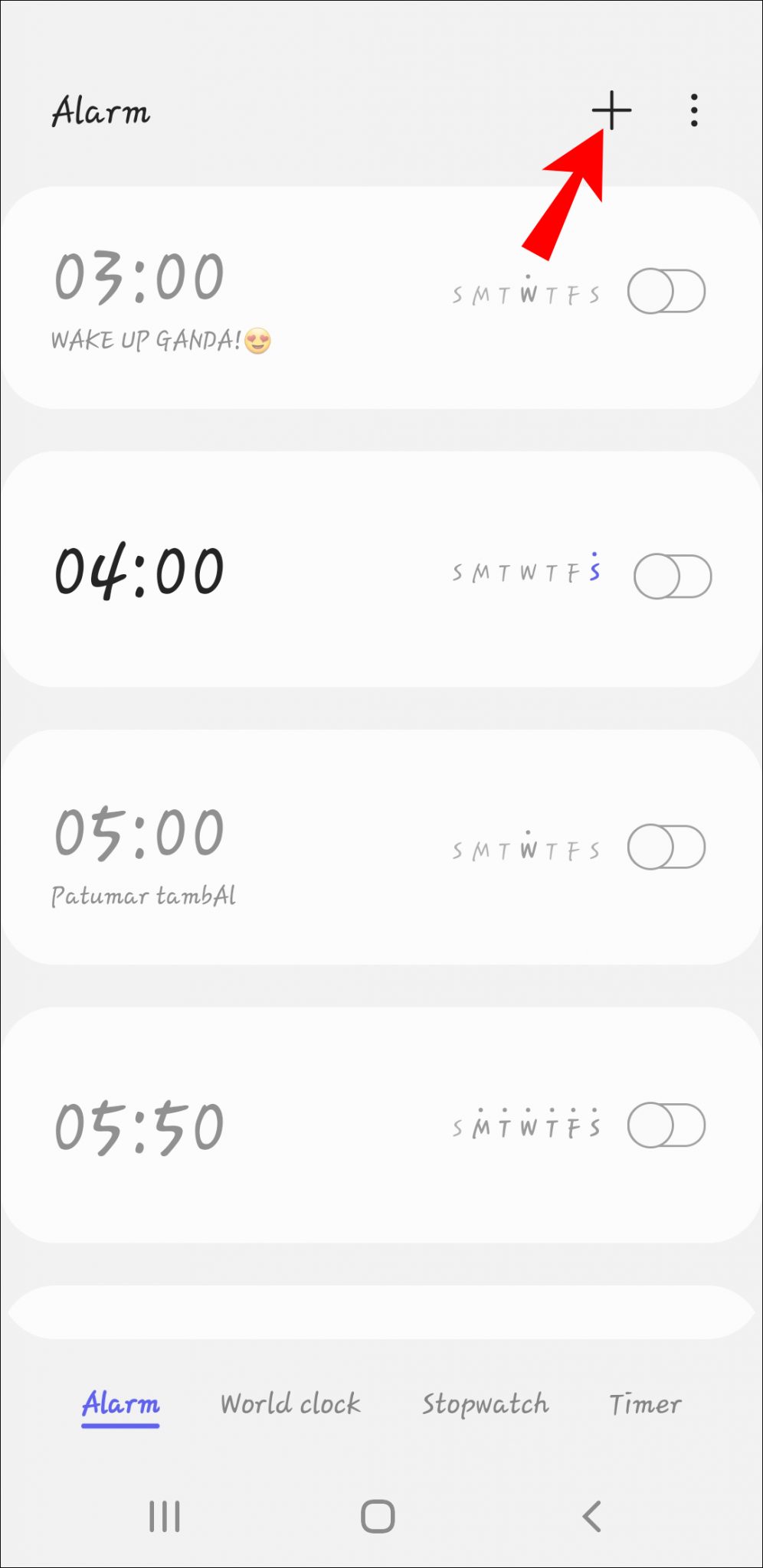Select the underlined Alarm tab
The width and height of the screenshot is (763, 1568).
coord(120,1404)
